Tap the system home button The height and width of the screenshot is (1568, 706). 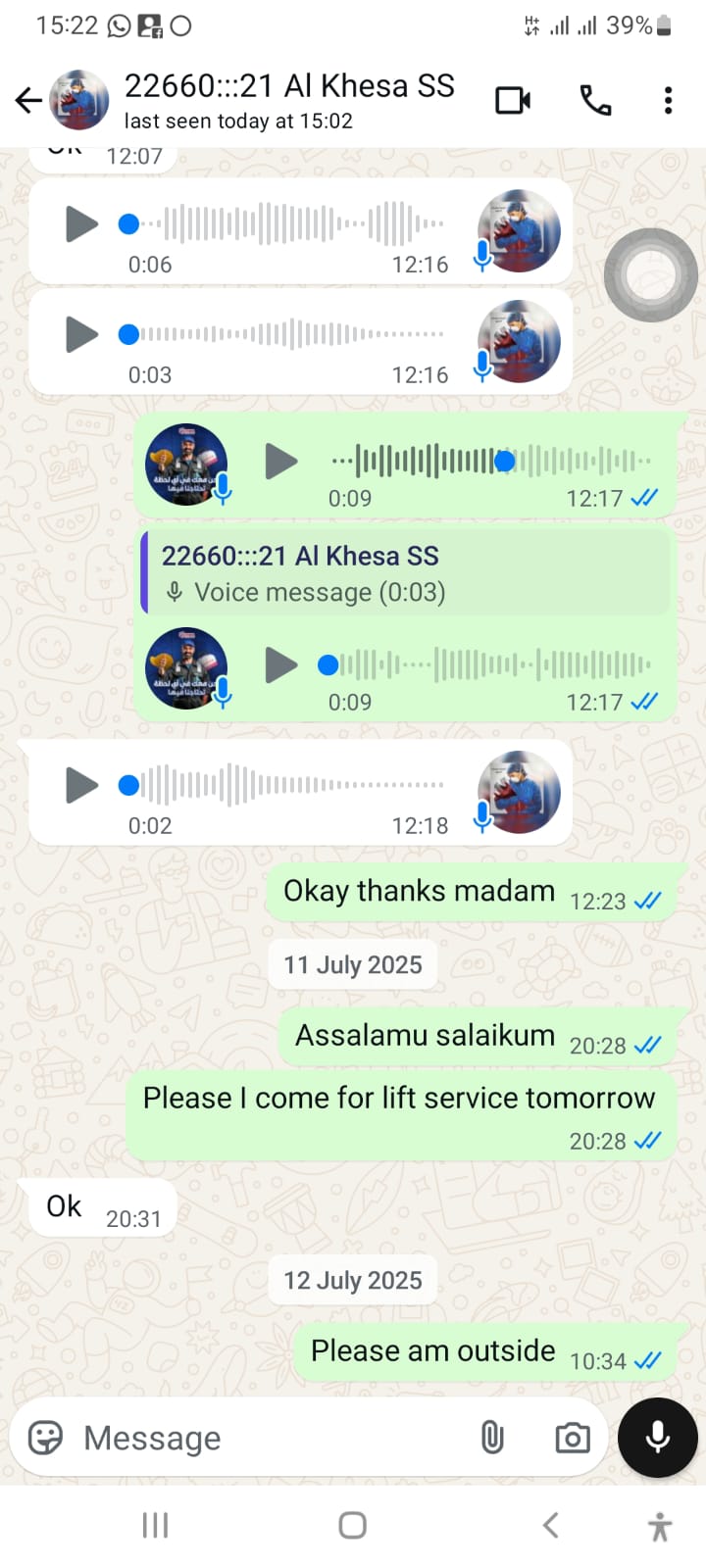(352, 1525)
